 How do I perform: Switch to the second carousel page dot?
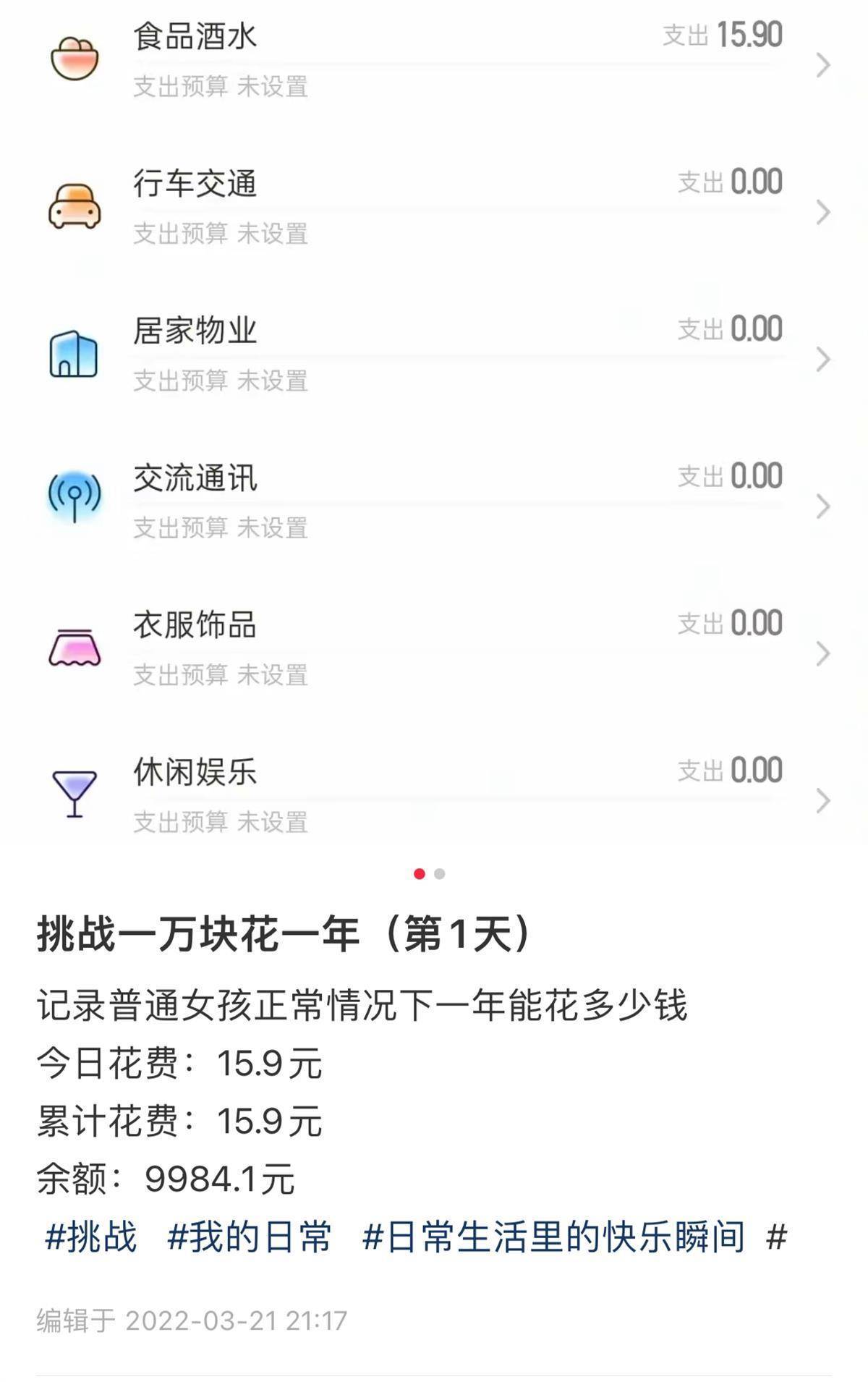point(439,874)
